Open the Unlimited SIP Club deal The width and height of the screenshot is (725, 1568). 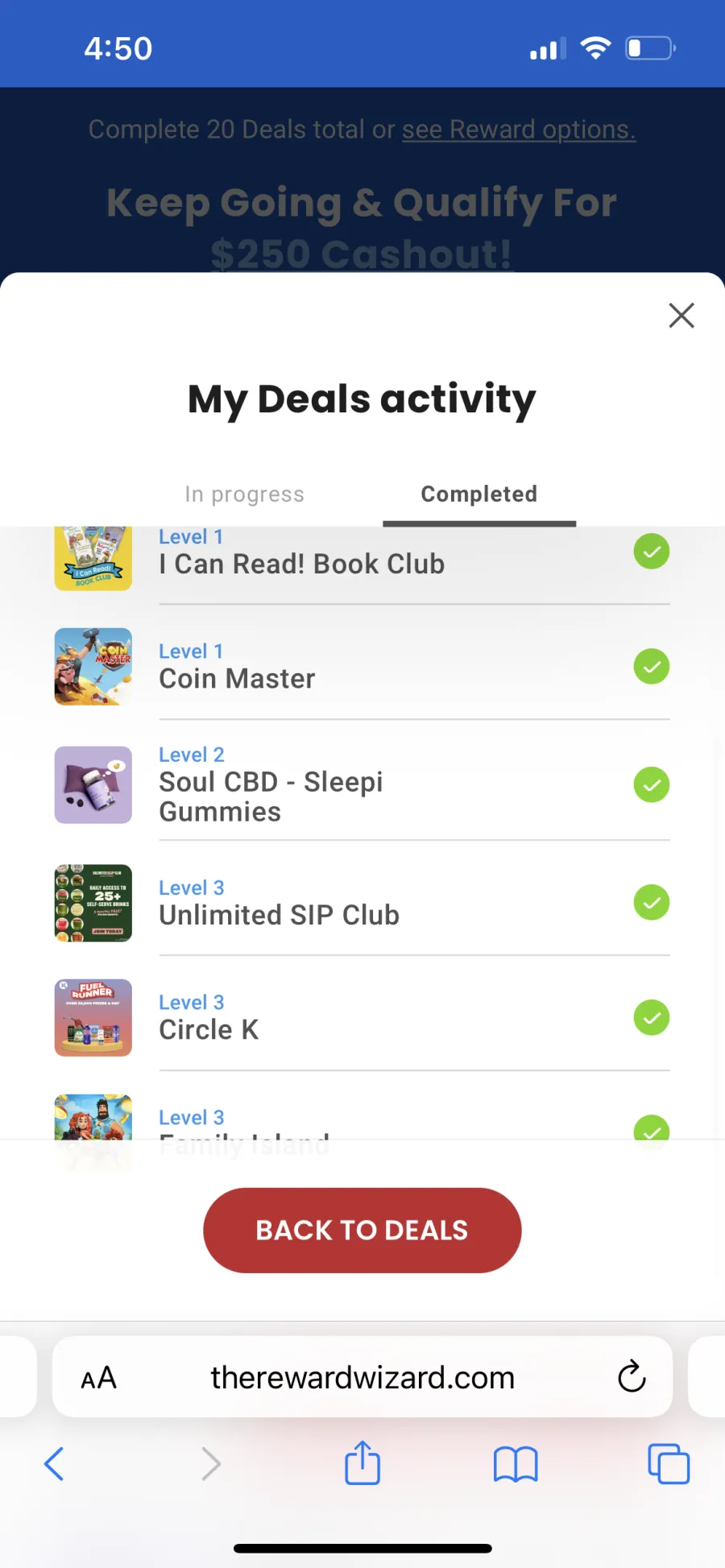362,903
